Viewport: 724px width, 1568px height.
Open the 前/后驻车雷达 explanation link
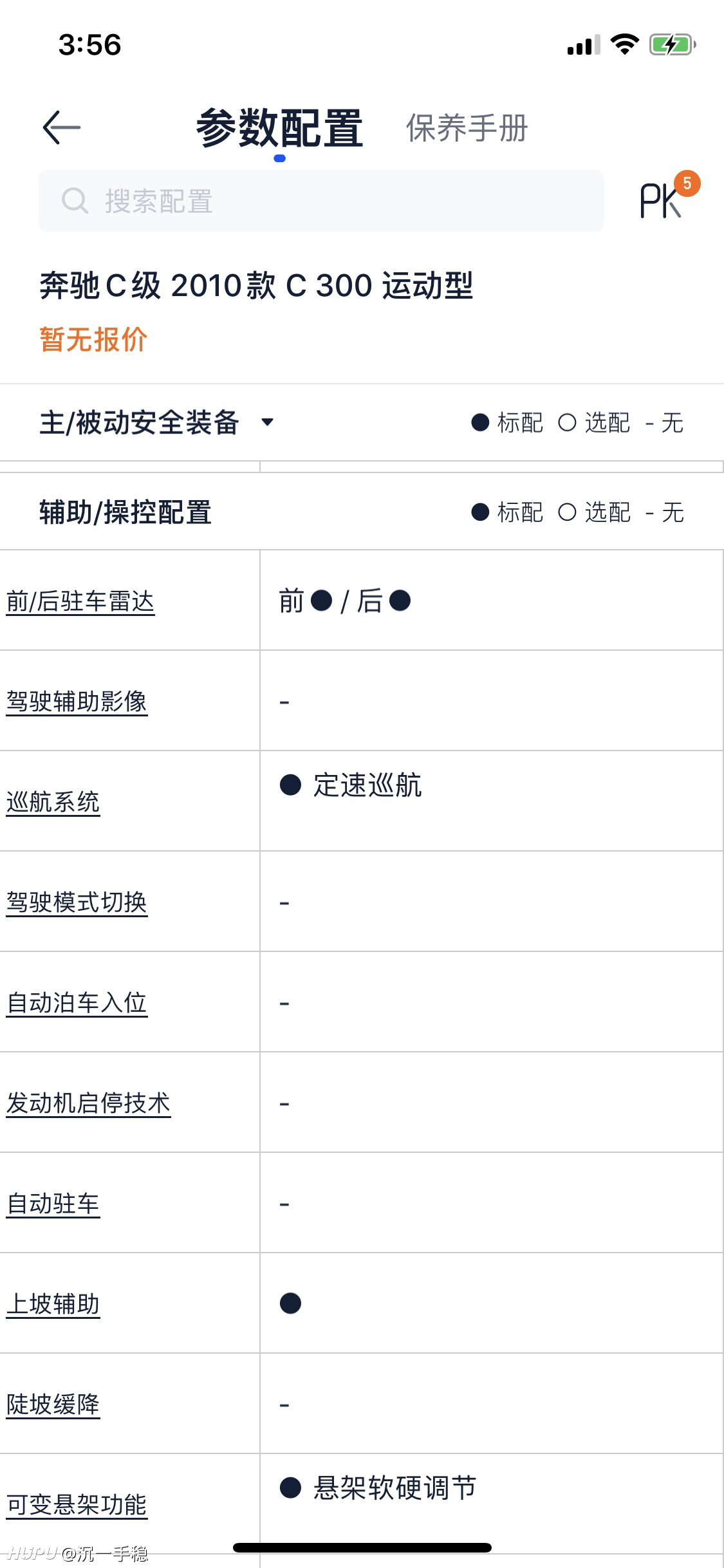[x=80, y=601]
